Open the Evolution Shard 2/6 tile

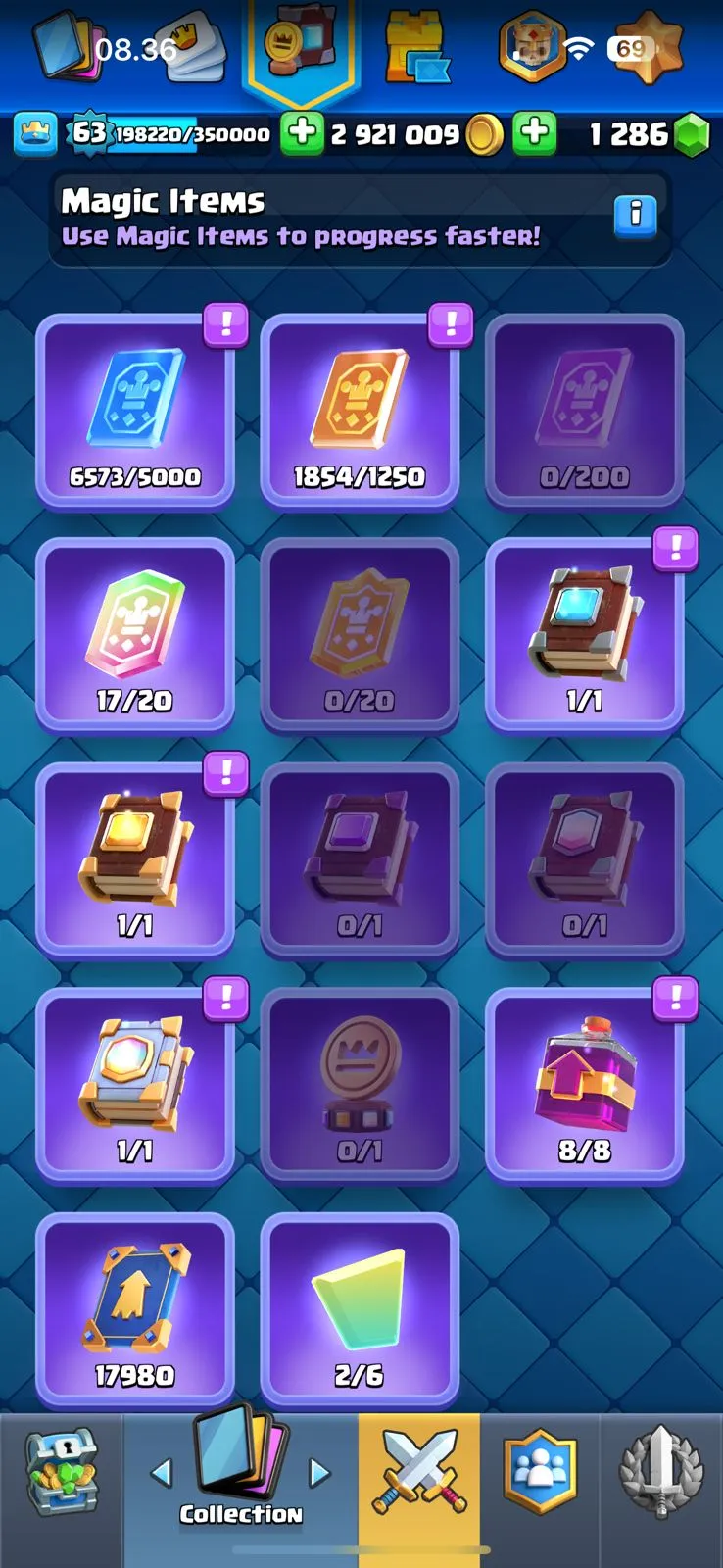(360, 1310)
